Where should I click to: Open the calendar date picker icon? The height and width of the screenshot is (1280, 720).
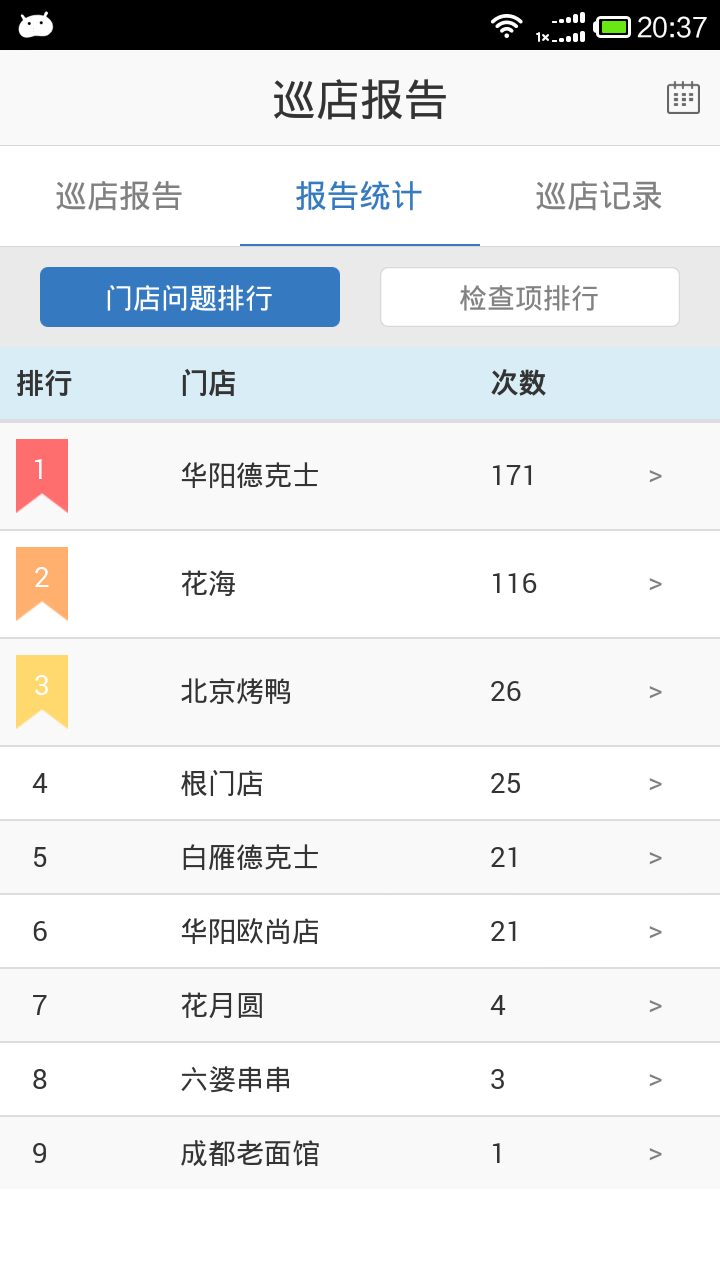pyautogui.click(x=683, y=98)
